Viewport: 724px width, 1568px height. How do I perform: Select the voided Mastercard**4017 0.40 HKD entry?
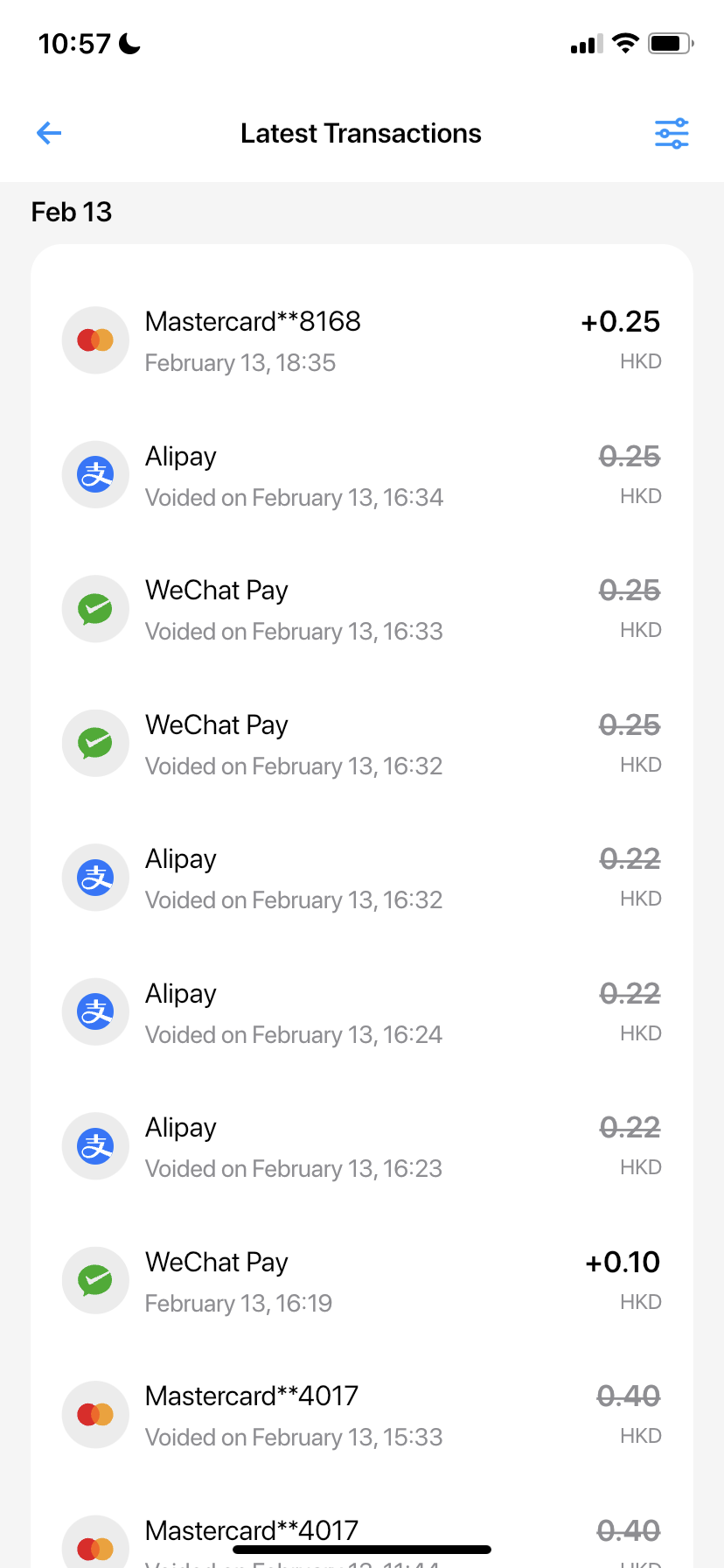(361, 1414)
